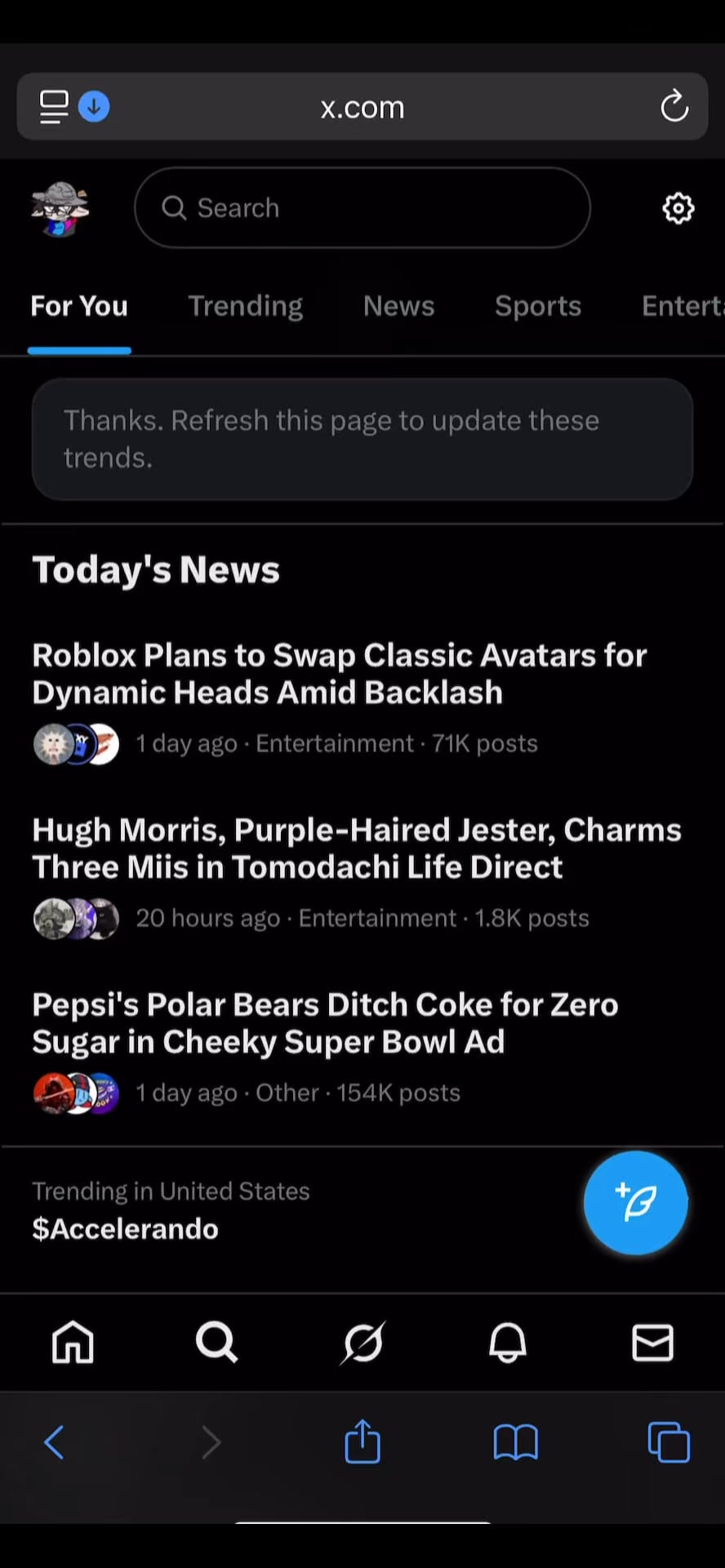Open the Grok tab
Image resolution: width=725 pixels, height=1568 pixels.
click(362, 1343)
